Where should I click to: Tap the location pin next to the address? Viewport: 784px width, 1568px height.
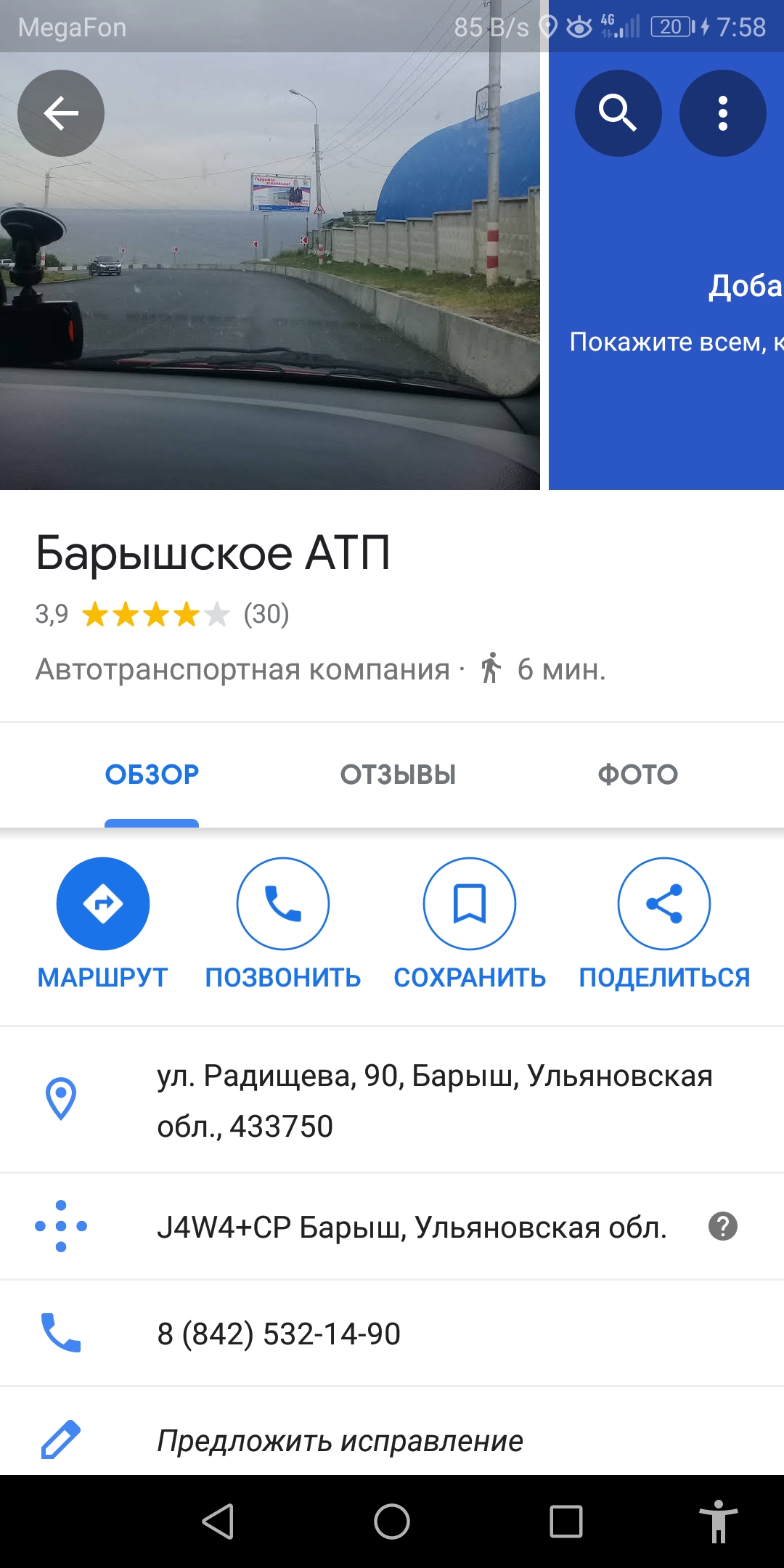(x=61, y=1100)
